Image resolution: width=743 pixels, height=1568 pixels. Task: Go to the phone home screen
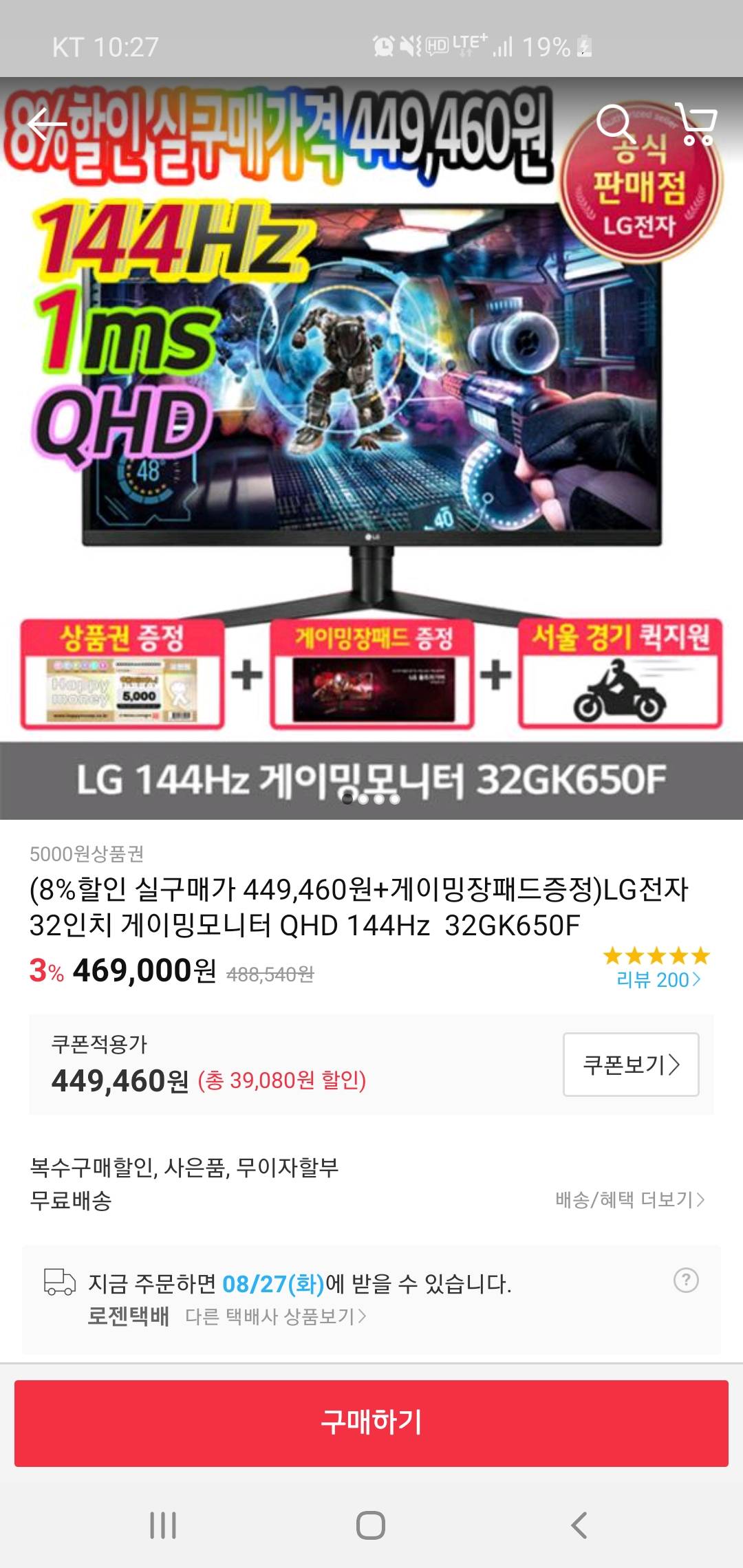(x=371, y=1525)
